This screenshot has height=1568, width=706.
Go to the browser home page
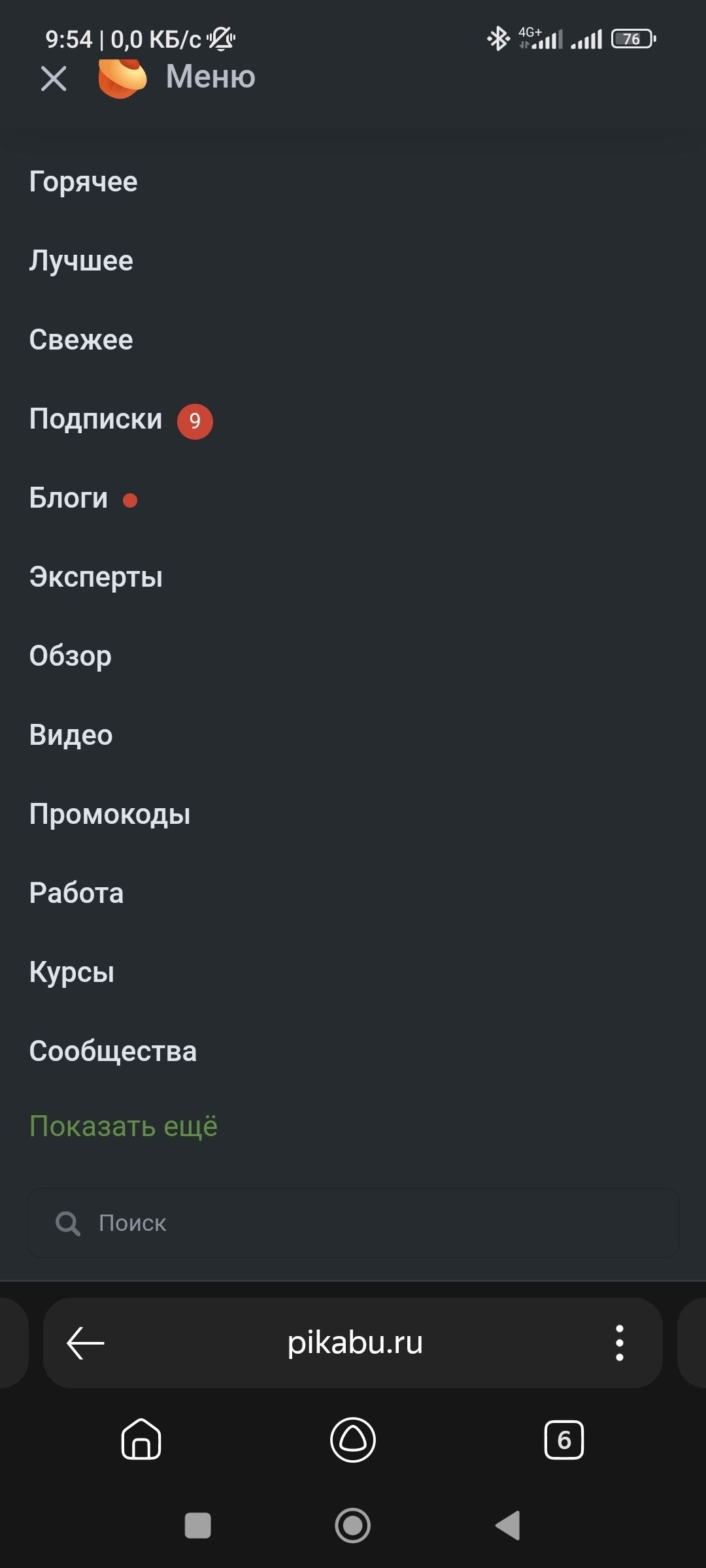point(141,1440)
